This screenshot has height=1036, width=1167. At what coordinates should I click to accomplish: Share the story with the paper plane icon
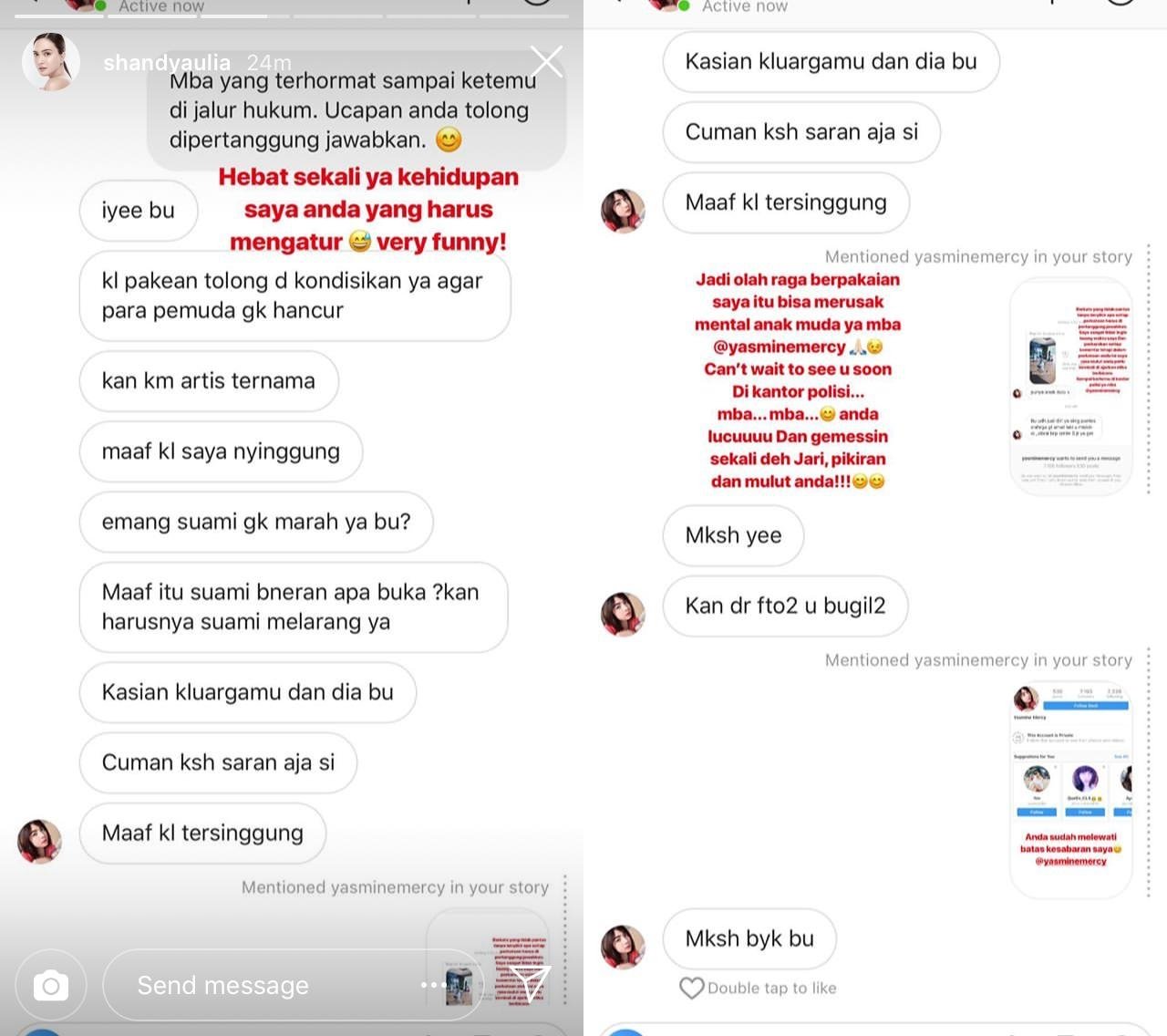[532, 983]
